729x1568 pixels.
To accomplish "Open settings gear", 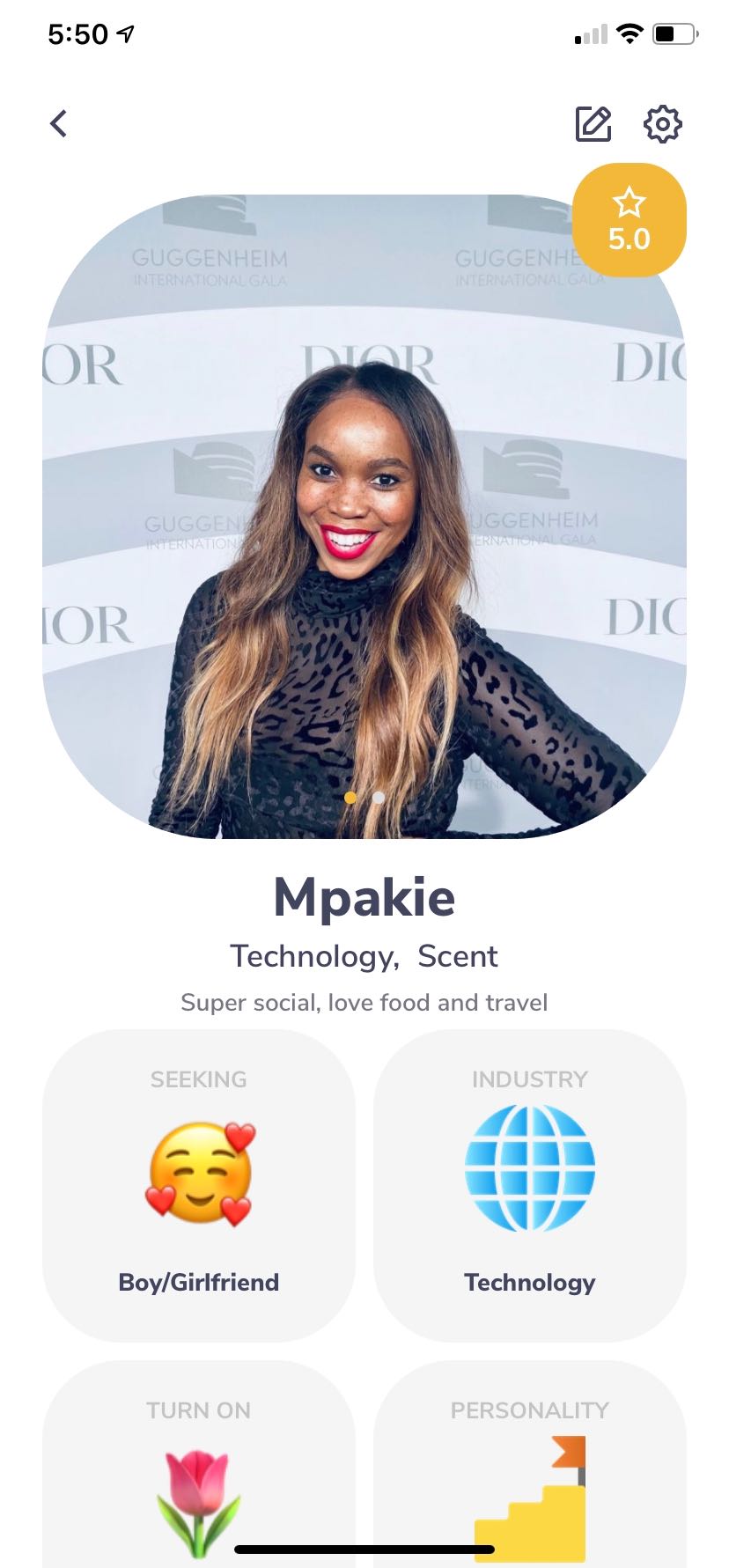I will [x=662, y=123].
